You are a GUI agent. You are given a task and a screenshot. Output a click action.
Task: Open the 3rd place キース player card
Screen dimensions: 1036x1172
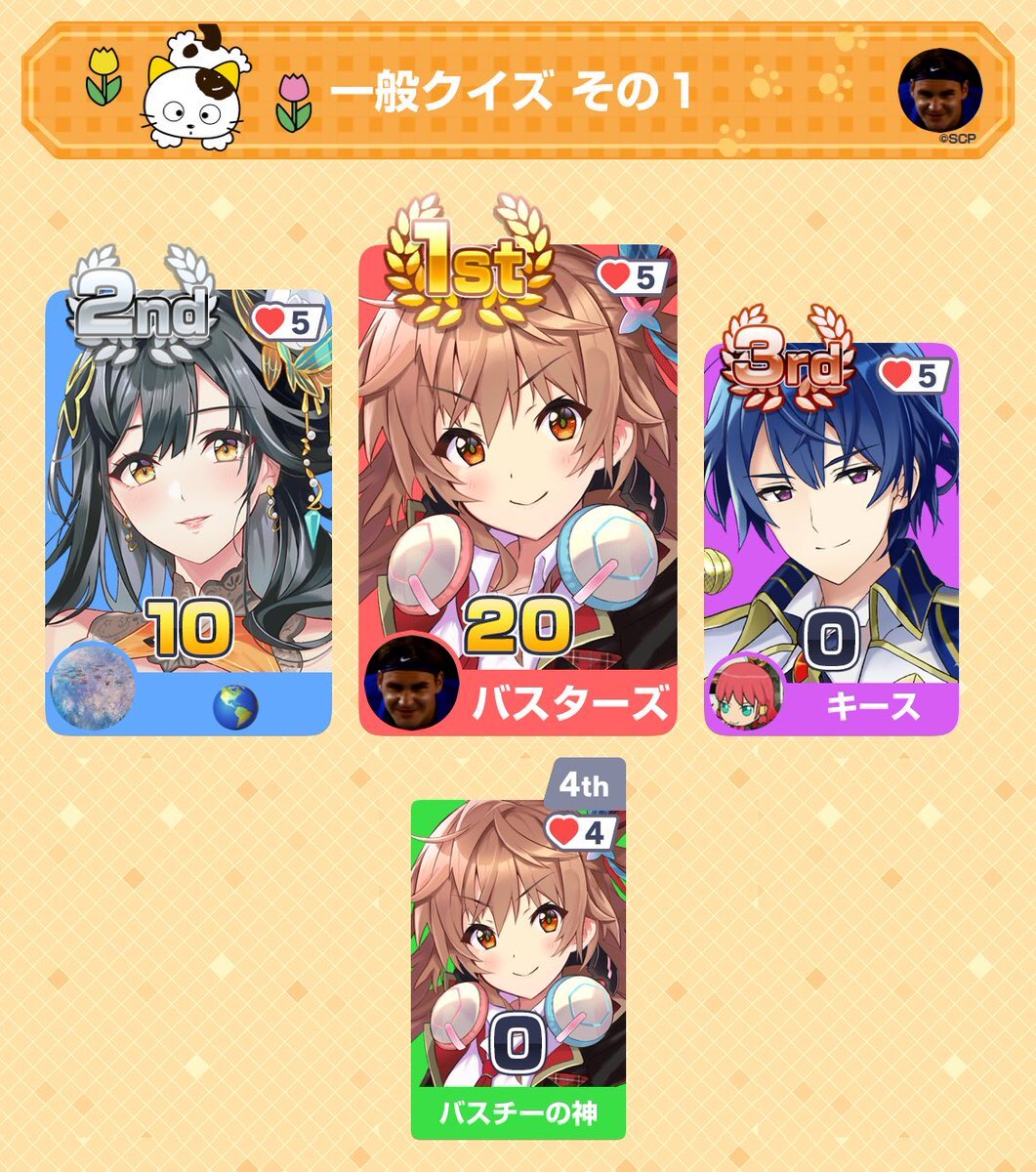(x=831, y=537)
